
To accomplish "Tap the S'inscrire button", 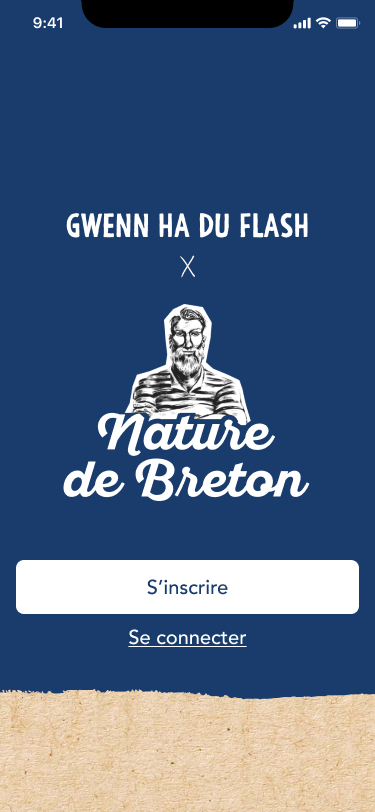I will (x=188, y=587).
